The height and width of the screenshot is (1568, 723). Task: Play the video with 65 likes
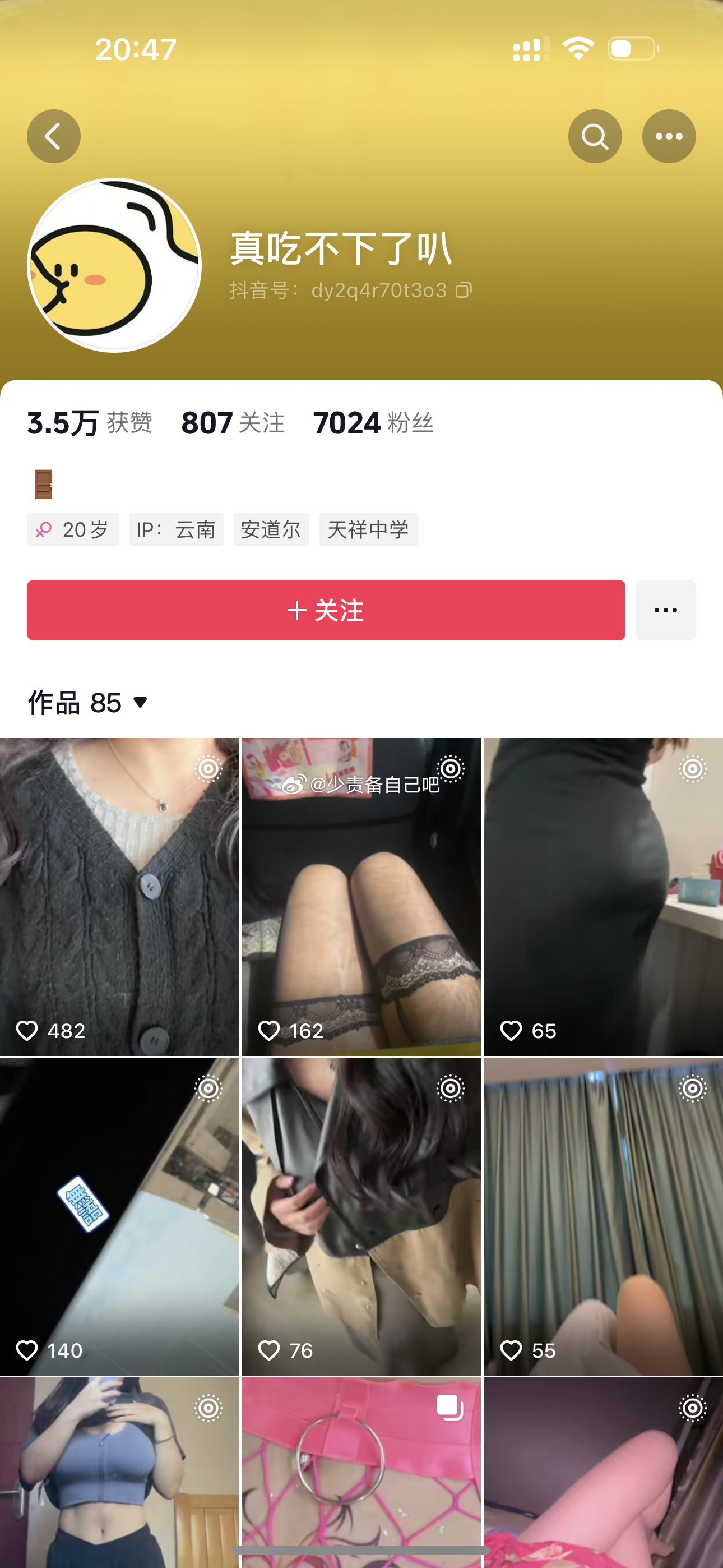pos(603,896)
